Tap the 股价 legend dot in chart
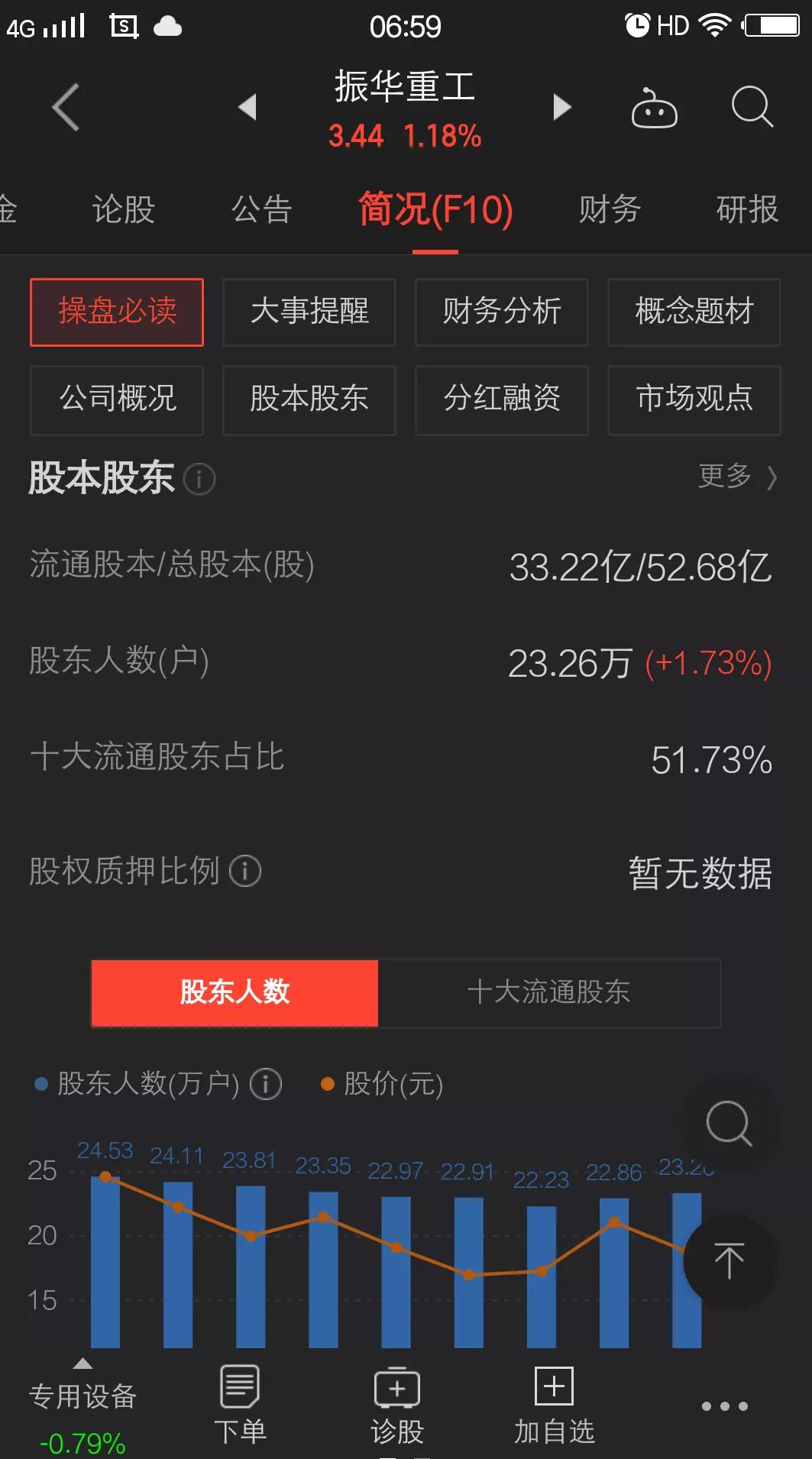812x1459 pixels. (327, 1083)
